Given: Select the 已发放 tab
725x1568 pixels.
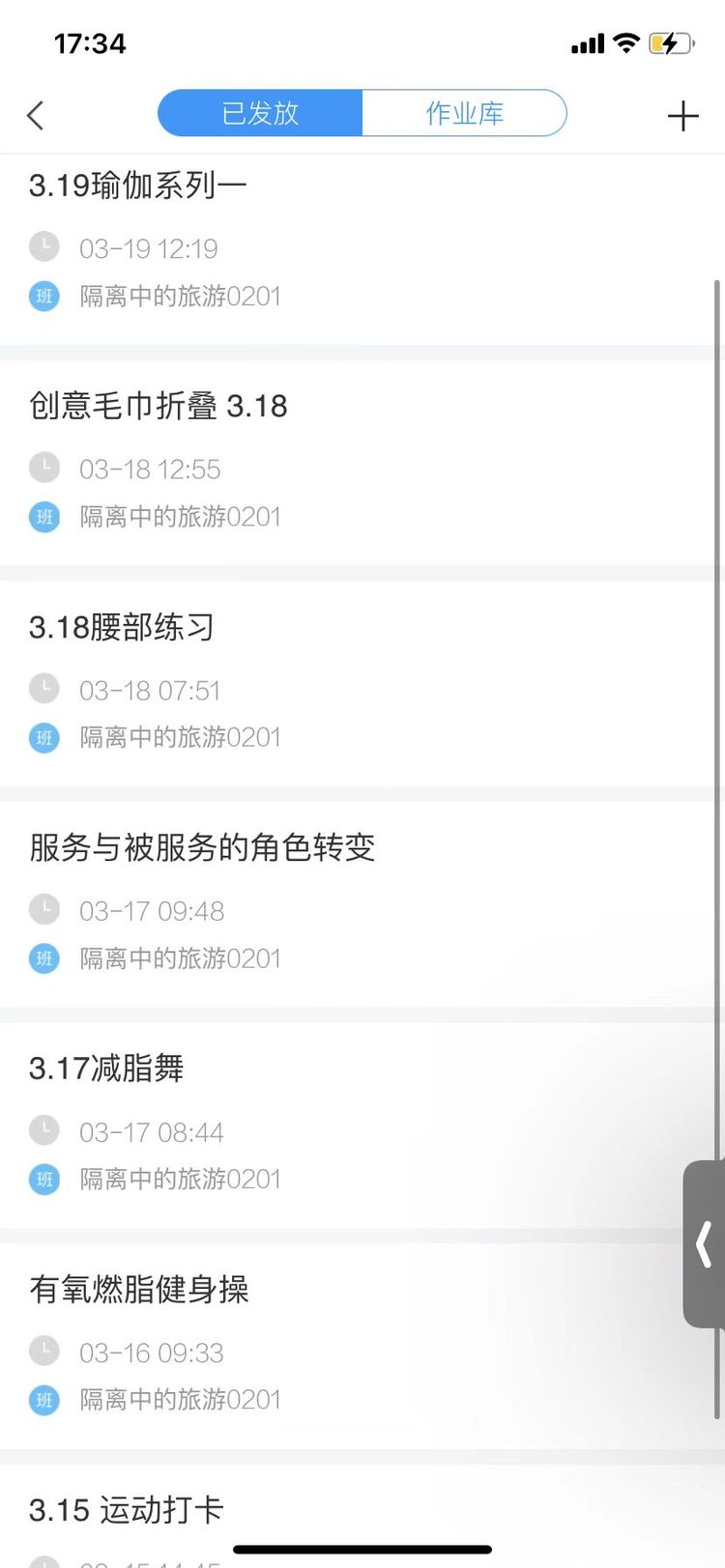Looking at the screenshot, I should 260,113.
